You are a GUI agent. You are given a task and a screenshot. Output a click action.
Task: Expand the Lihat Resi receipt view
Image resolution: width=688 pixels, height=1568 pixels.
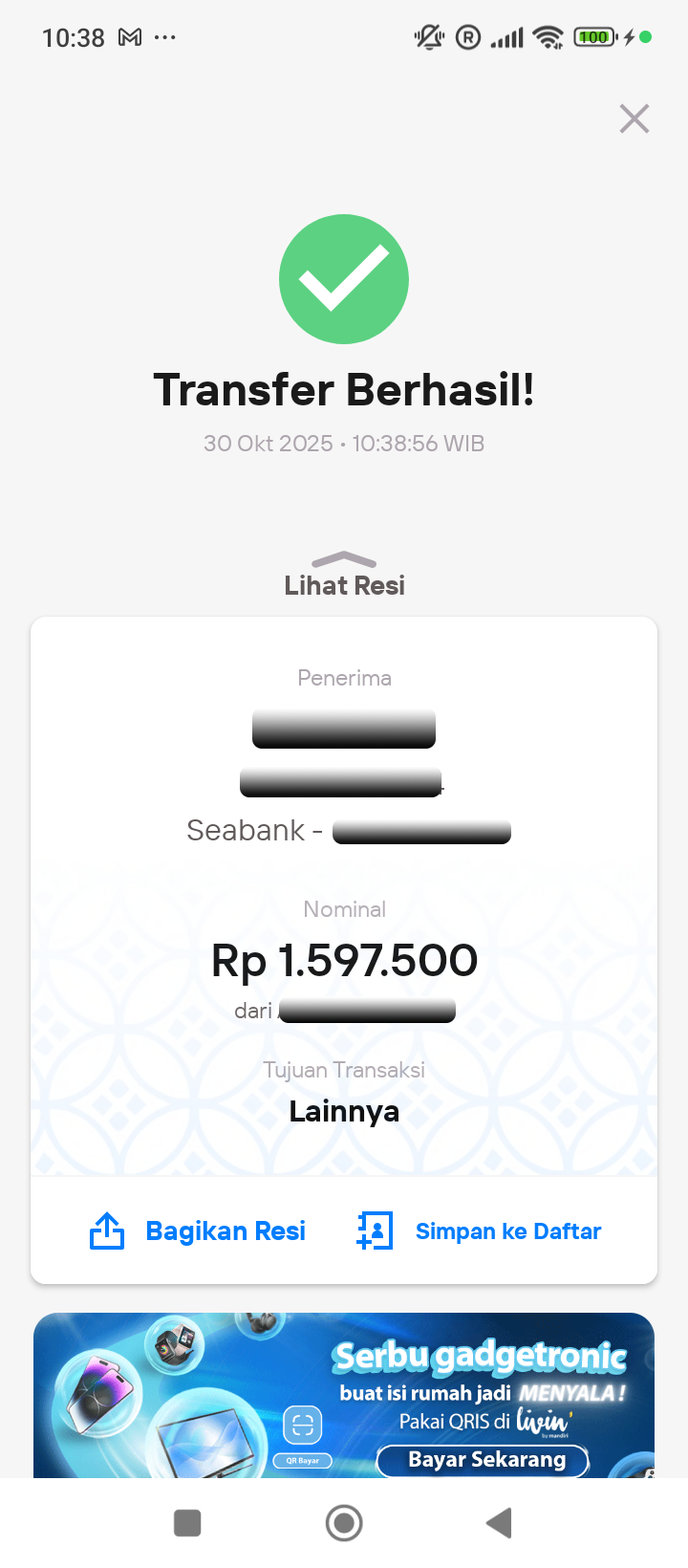(x=344, y=576)
